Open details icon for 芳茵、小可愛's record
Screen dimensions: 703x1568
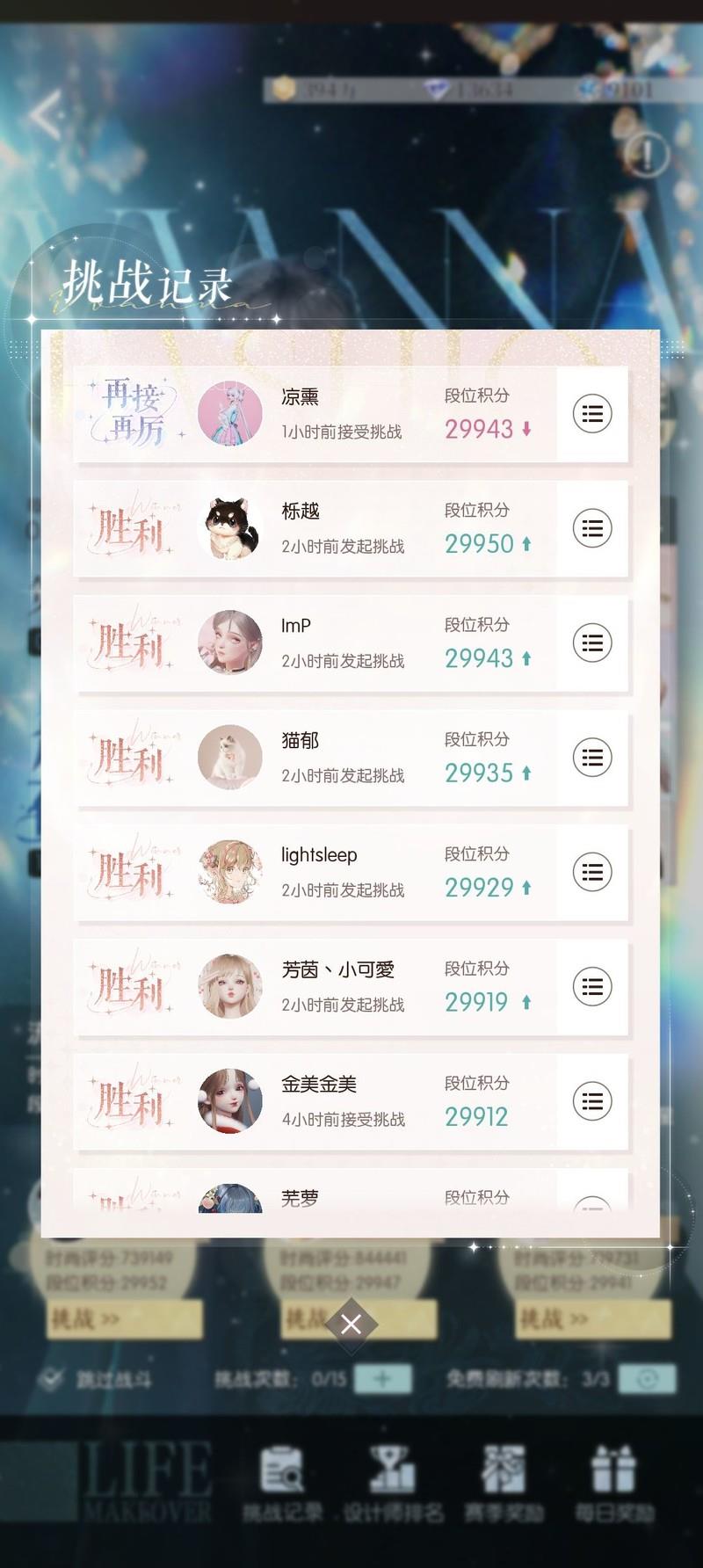click(592, 987)
